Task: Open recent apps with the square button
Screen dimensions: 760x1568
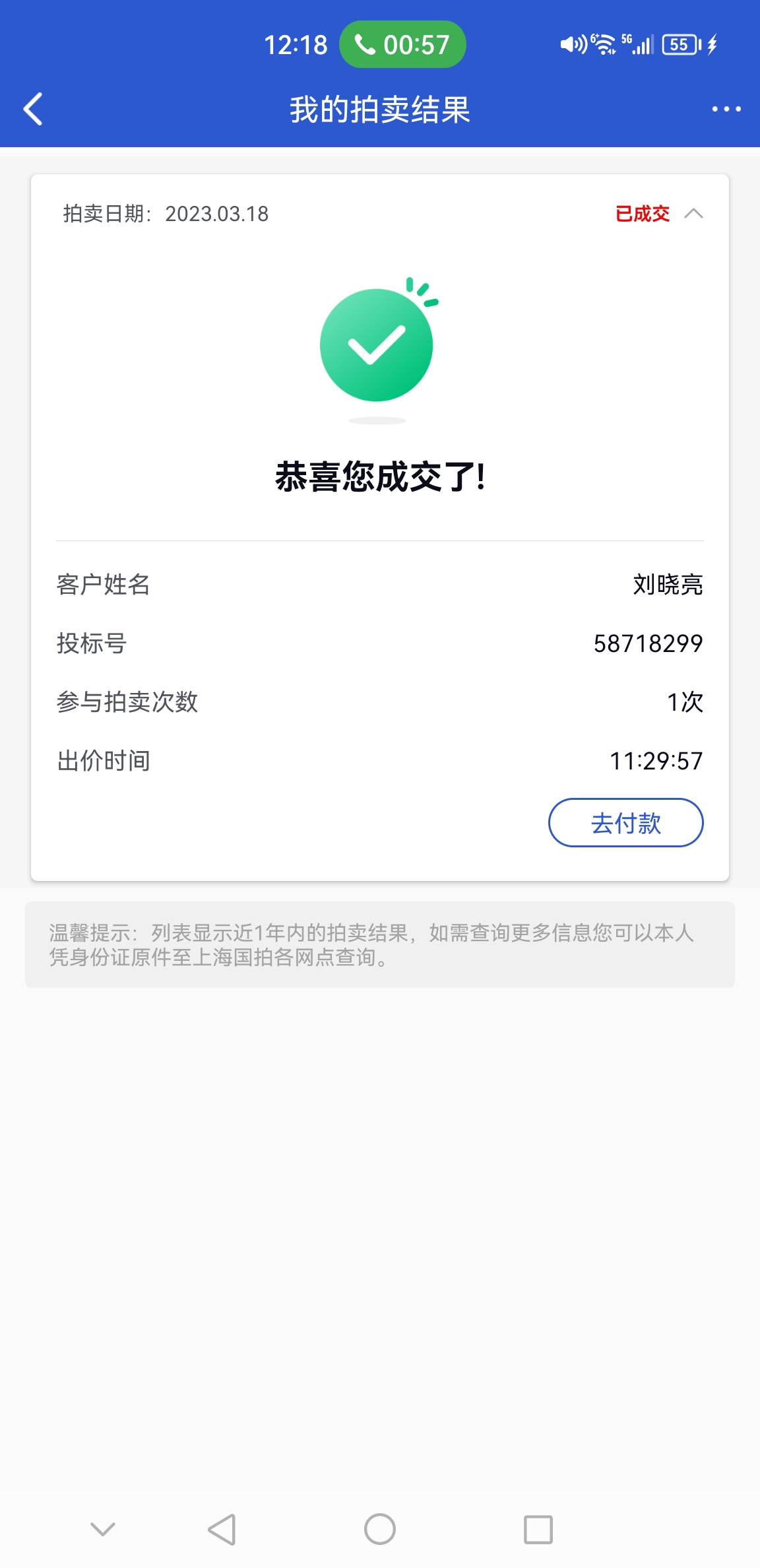Action: 538,1529
